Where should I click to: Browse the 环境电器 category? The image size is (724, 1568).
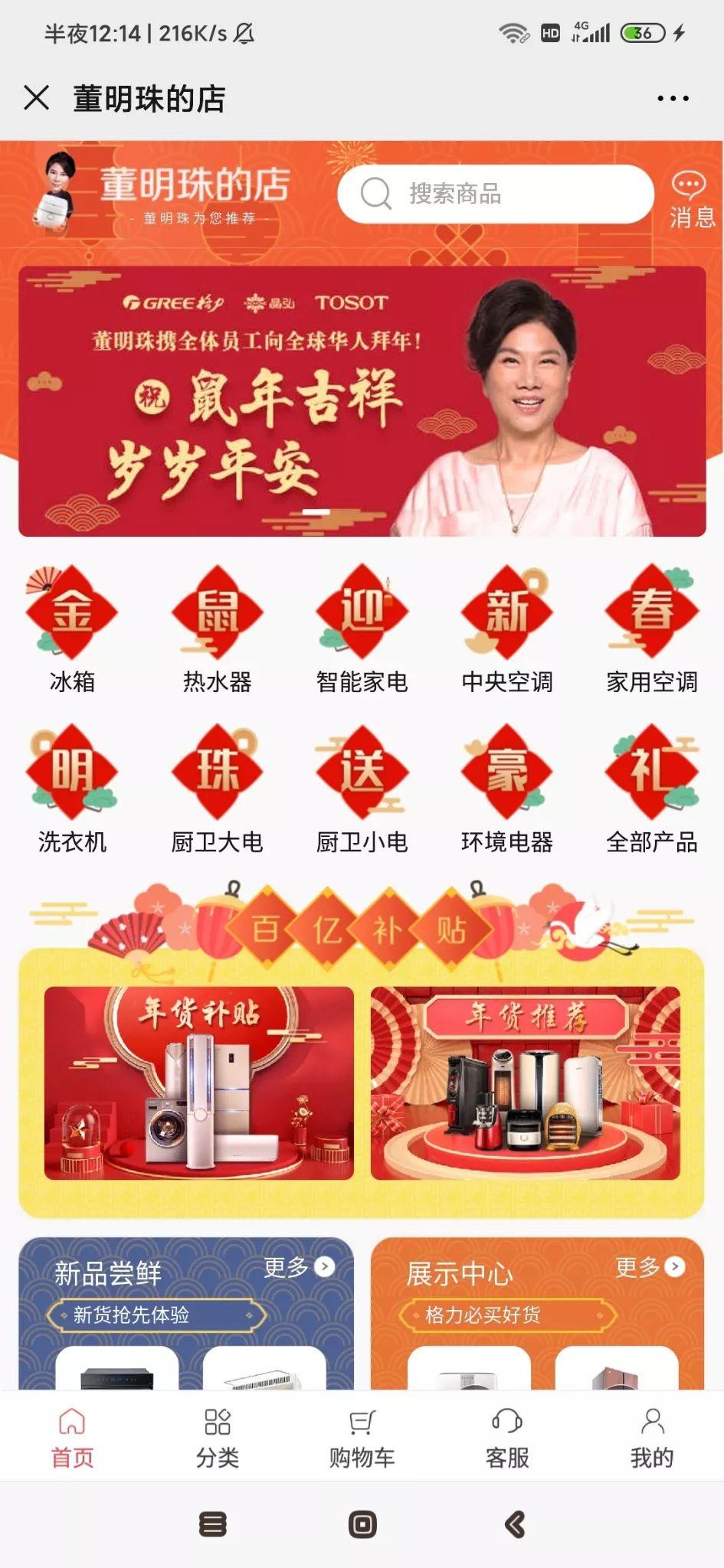tap(506, 789)
